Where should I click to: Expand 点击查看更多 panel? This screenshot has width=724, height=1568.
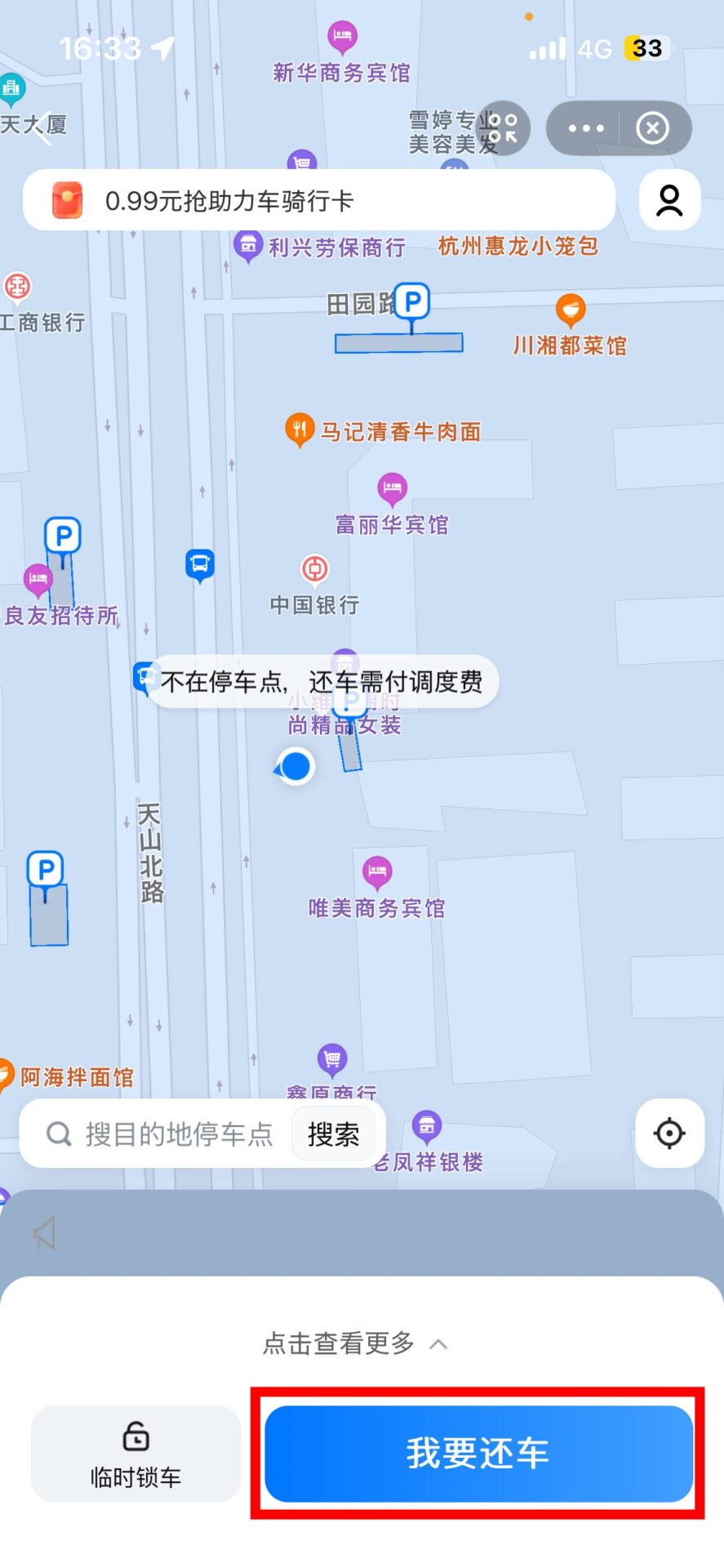pos(355,1343)
